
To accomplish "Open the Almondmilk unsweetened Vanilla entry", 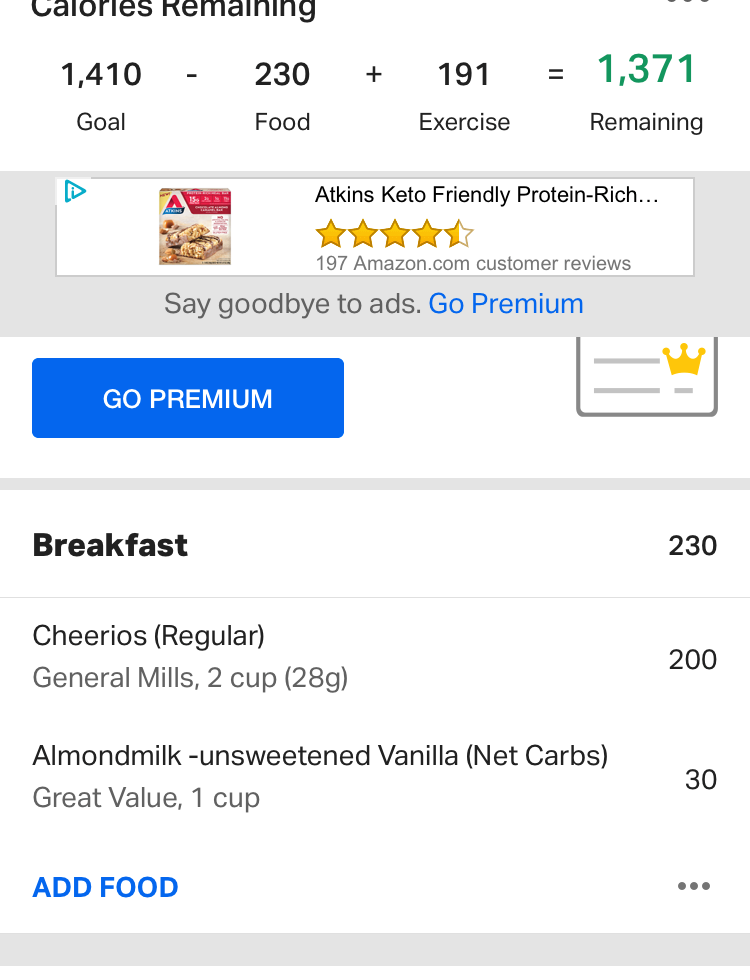I will (x=320, y=777).
